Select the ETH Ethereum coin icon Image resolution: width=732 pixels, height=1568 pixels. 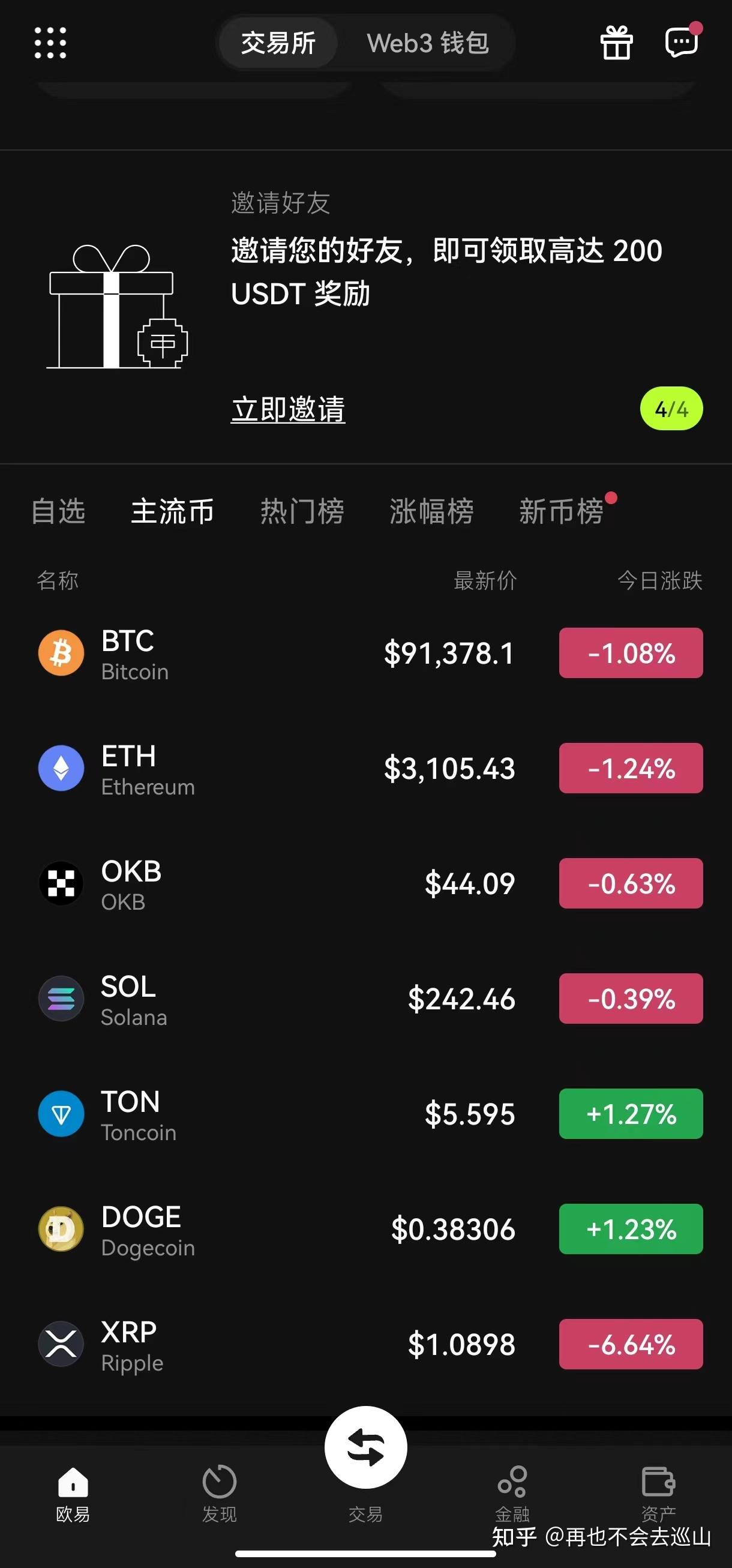click(x=61, y=768)
